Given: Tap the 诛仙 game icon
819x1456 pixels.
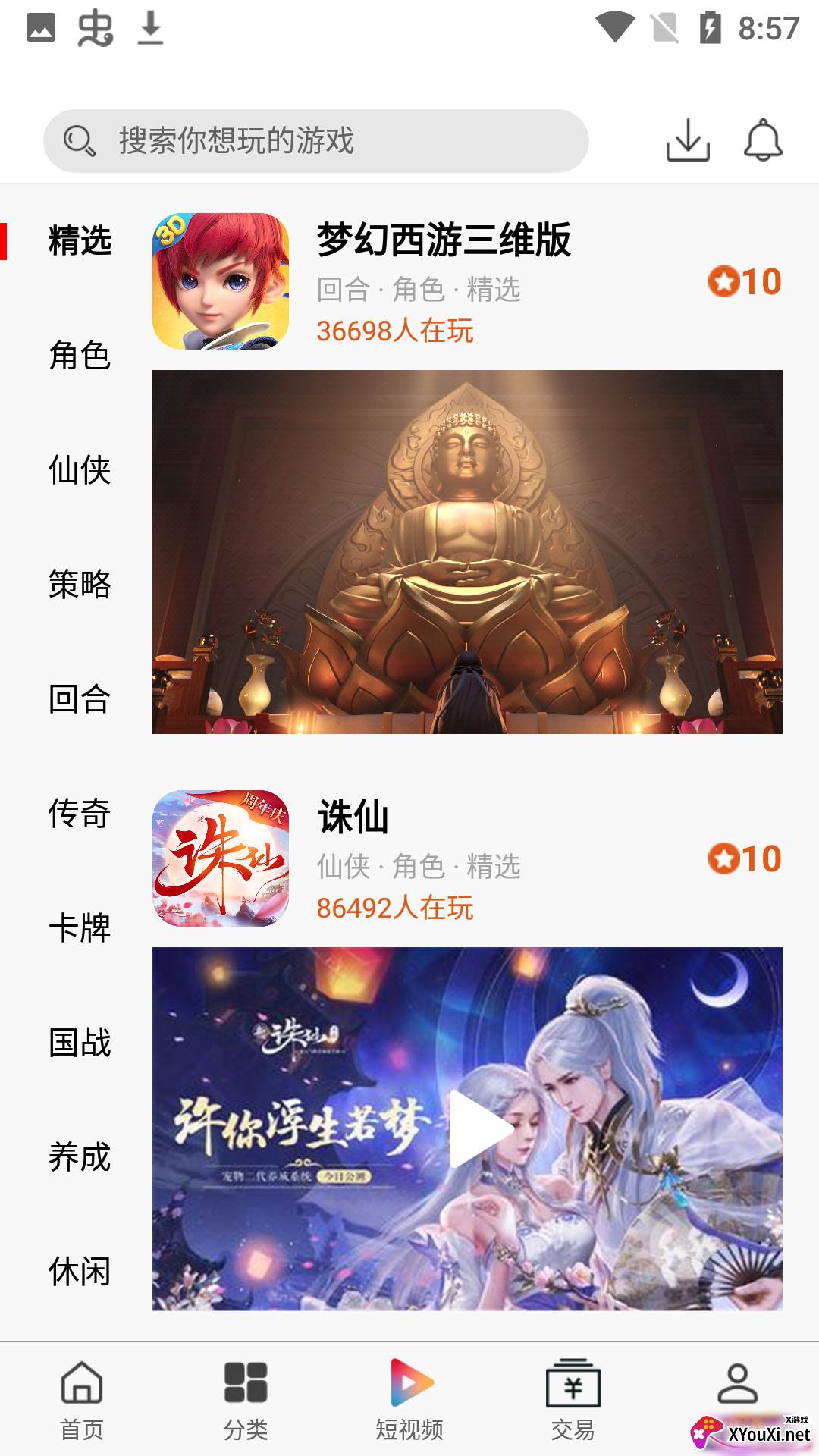Looking at the screenshot, I should [221, 861].
